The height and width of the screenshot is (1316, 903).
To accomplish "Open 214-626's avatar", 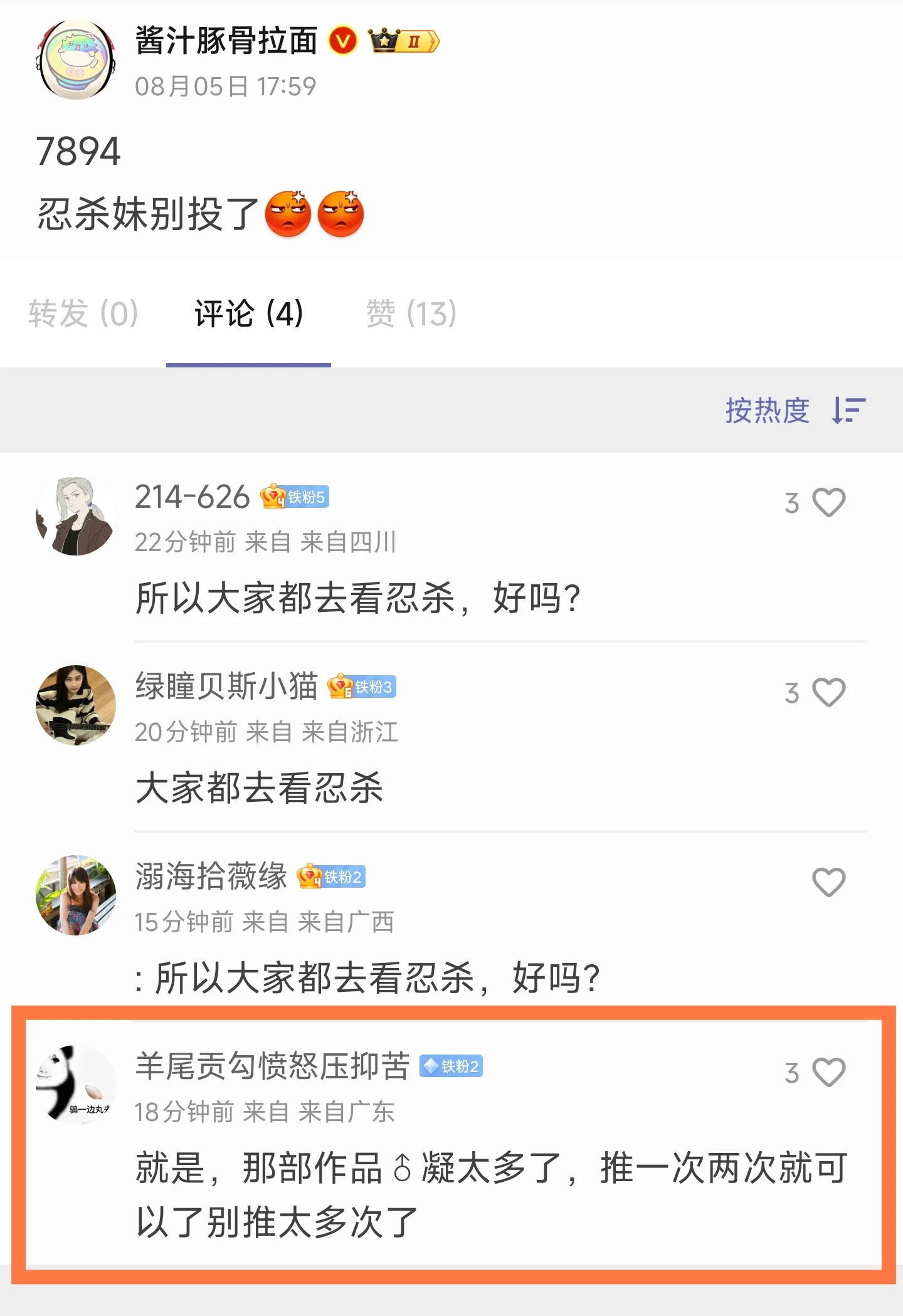I will click(76, 516).
